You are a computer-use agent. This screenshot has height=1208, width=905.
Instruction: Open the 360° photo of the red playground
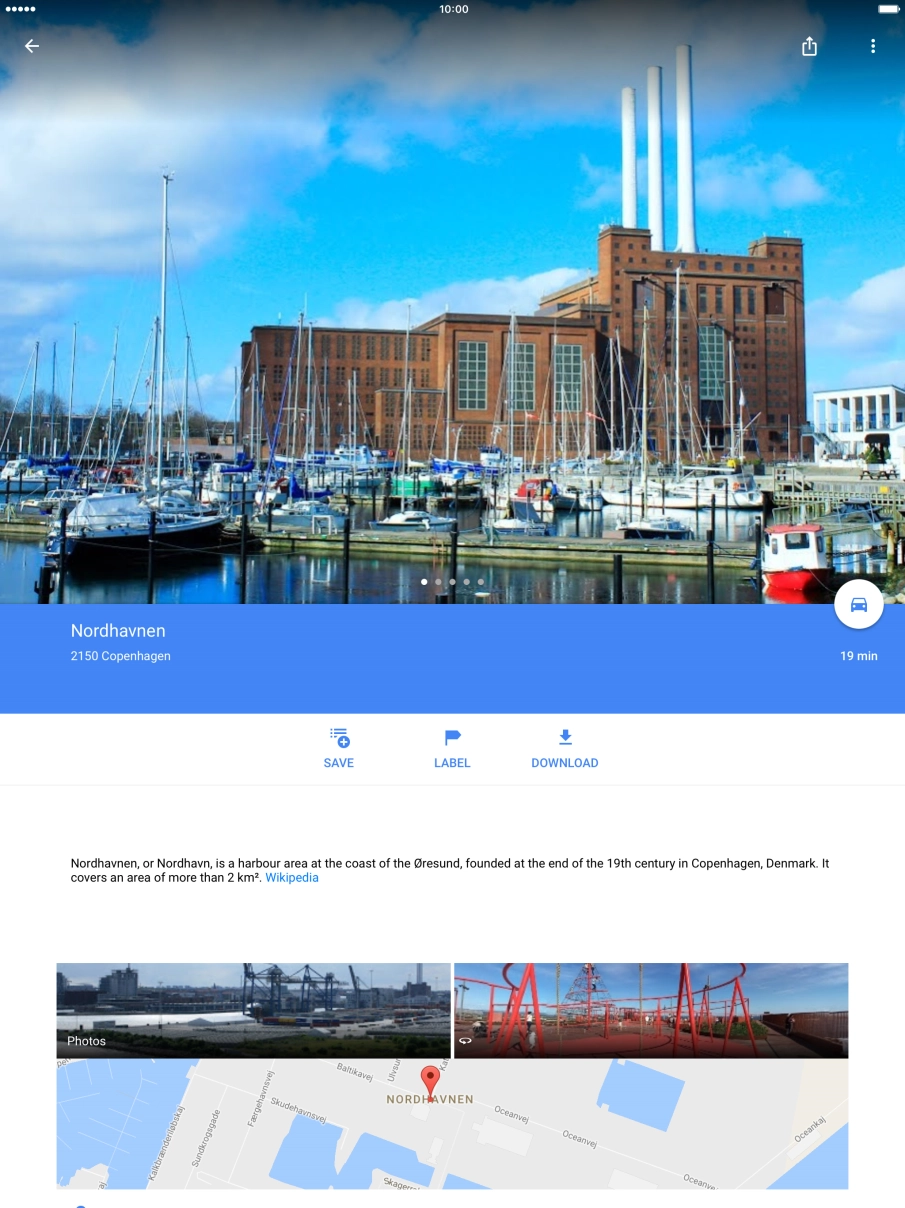pyautogui.click(x=651, y=1010)
